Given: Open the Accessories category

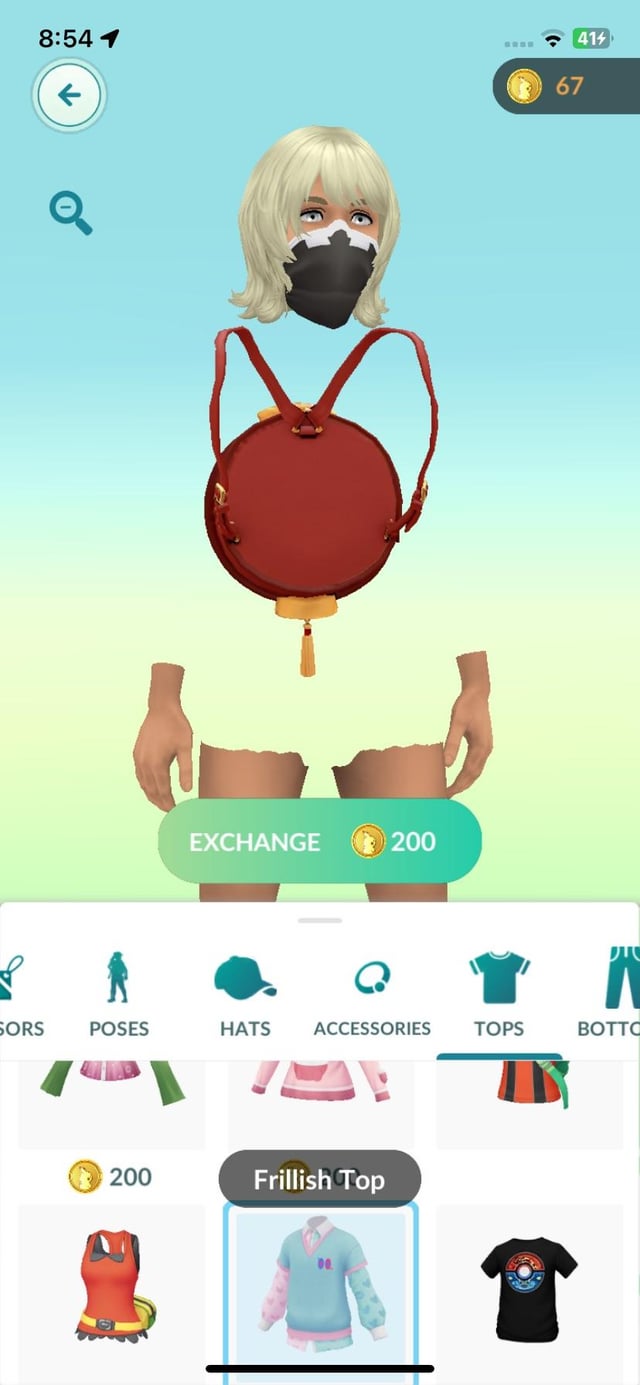Looking at the screenshot, I should (372, 993).
